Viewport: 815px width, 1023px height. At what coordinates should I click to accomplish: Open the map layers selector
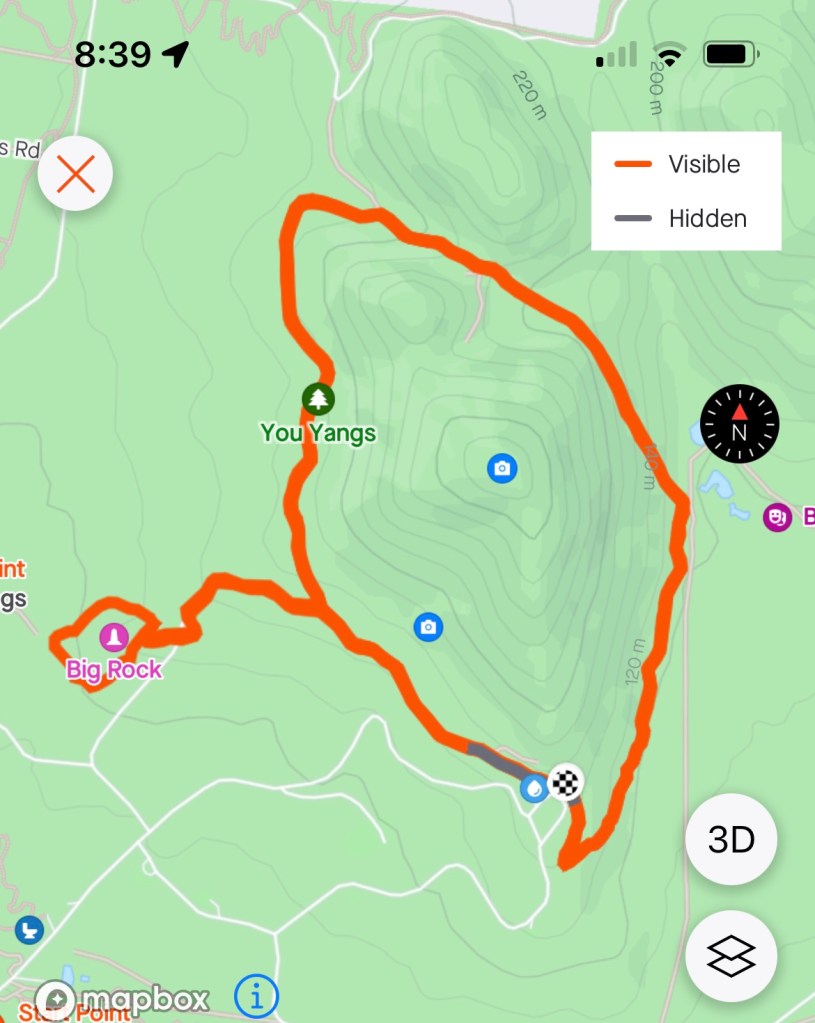[x=731, y=957]
